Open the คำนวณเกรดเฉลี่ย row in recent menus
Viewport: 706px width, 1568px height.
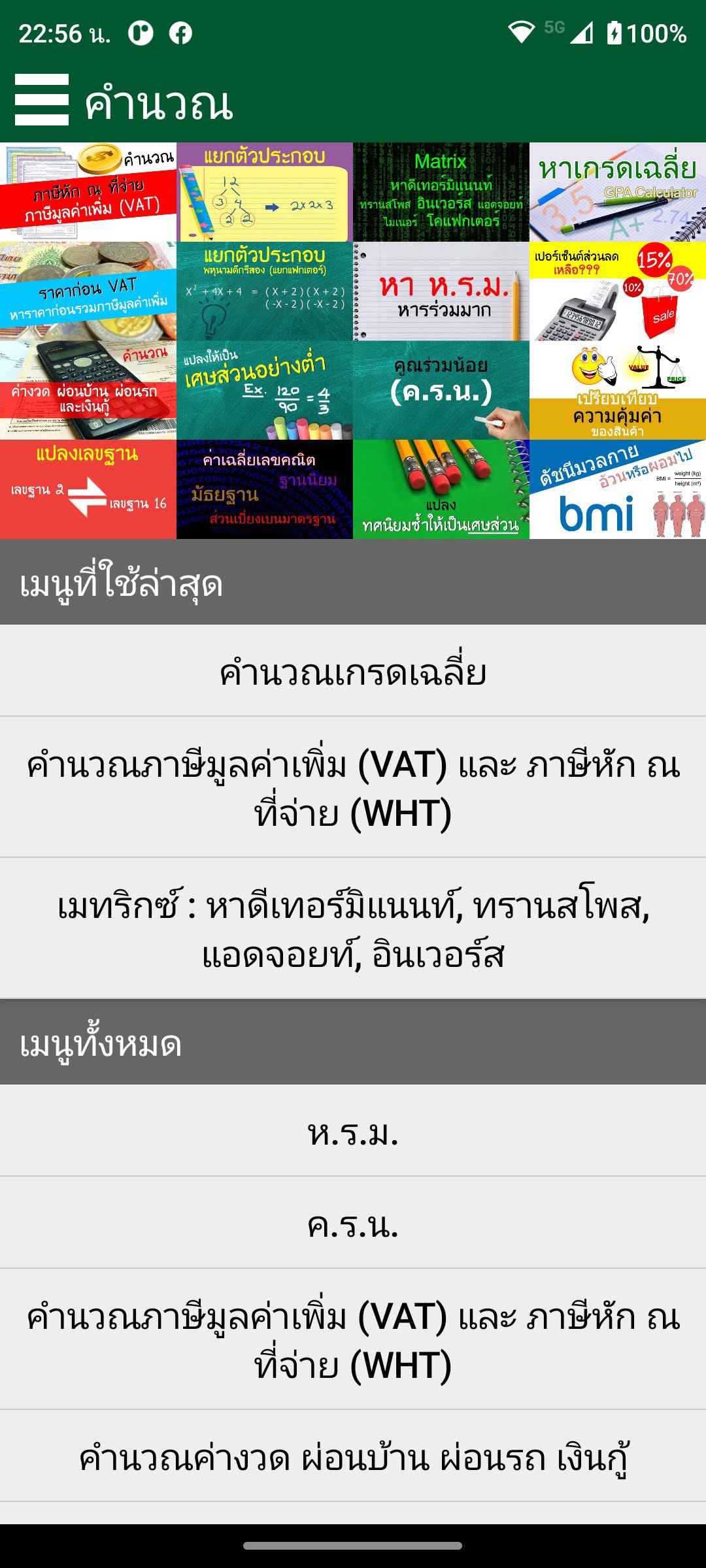(x=353, y=671)
